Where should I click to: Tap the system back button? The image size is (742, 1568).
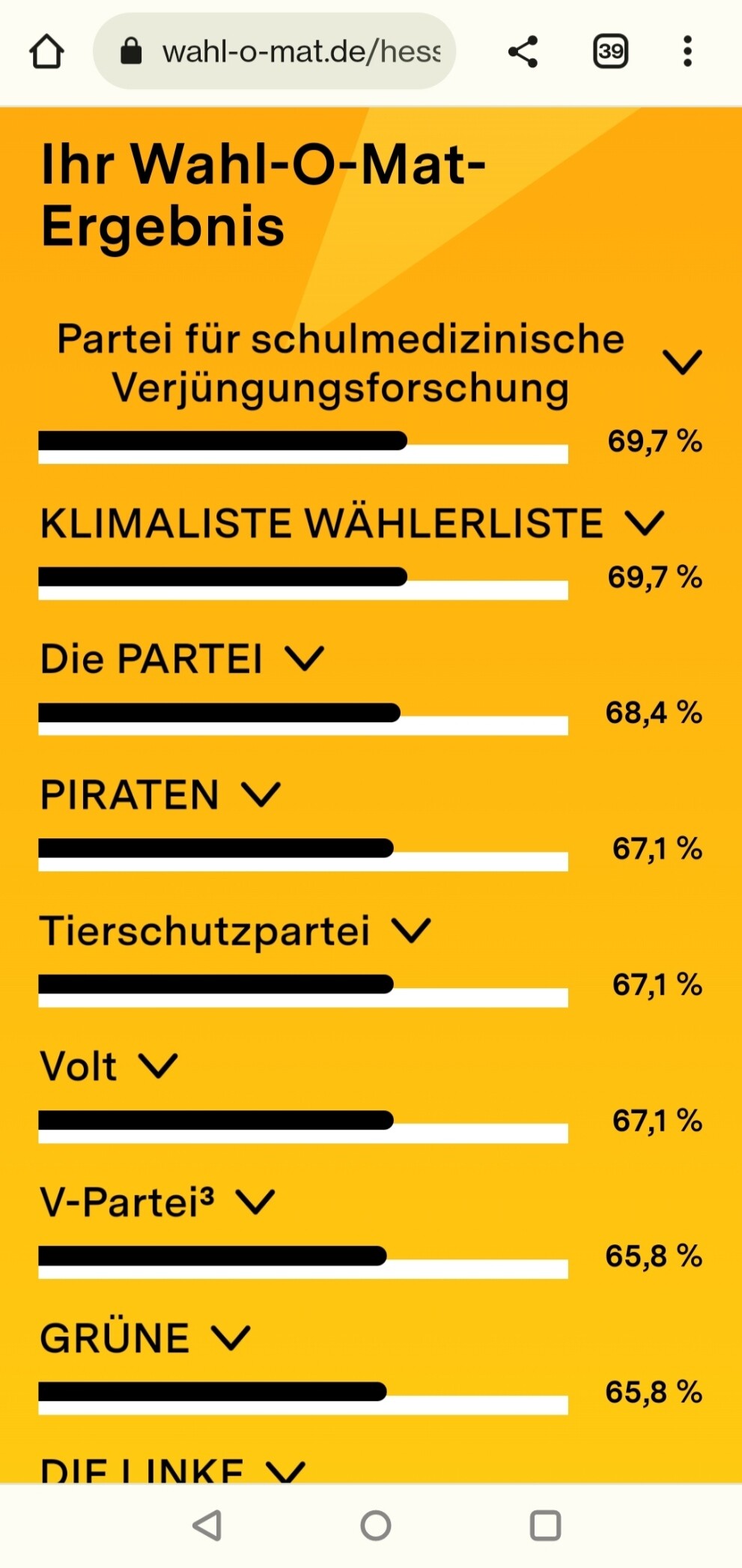click(207, 1525)
